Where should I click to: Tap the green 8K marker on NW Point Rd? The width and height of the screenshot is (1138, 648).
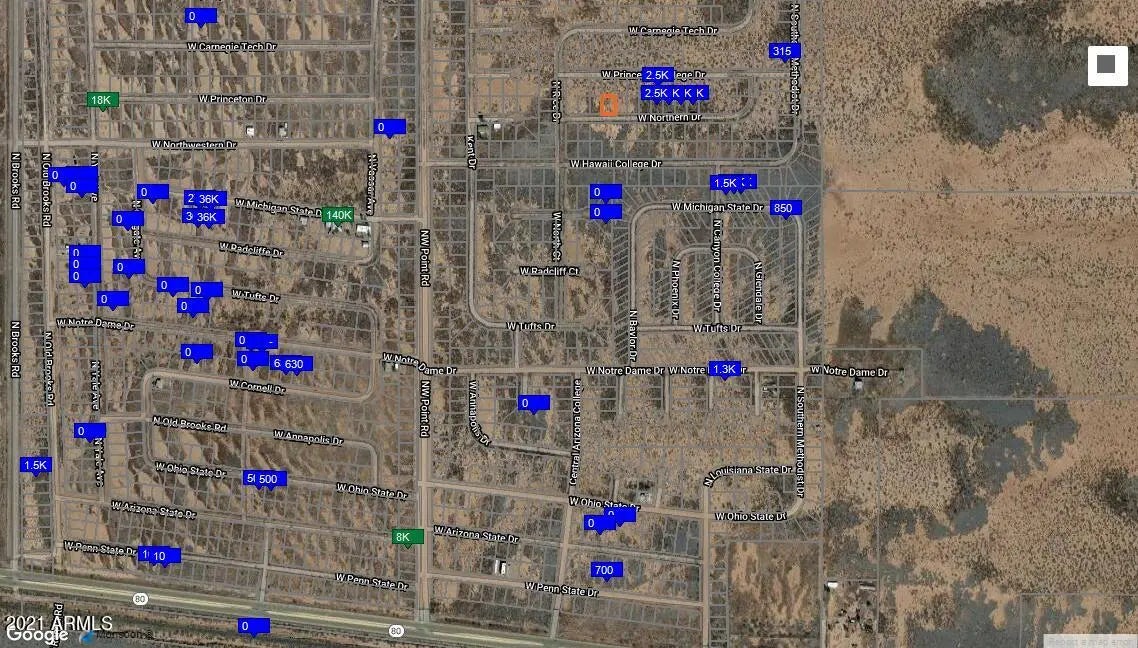tap(406, 537)
